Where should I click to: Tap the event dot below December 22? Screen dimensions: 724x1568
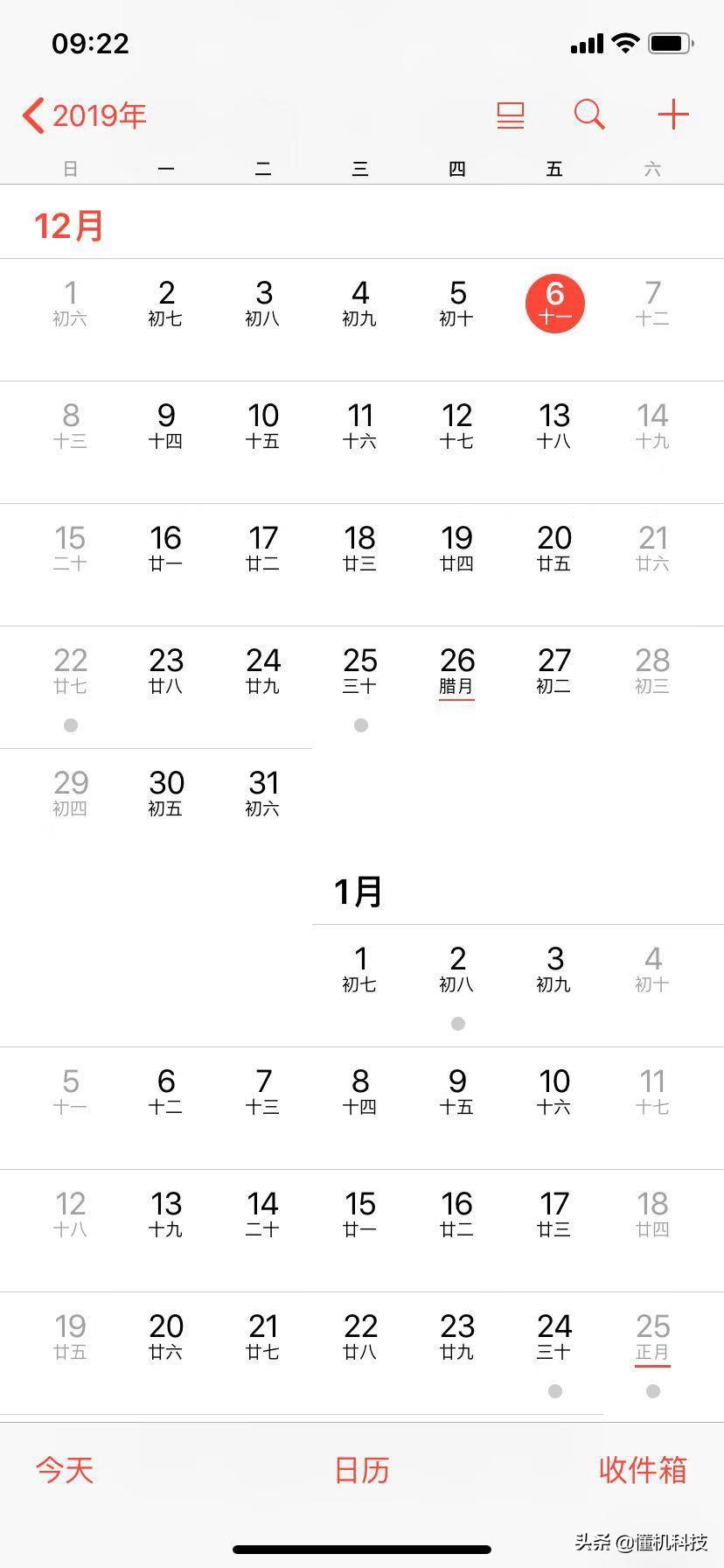71,724
